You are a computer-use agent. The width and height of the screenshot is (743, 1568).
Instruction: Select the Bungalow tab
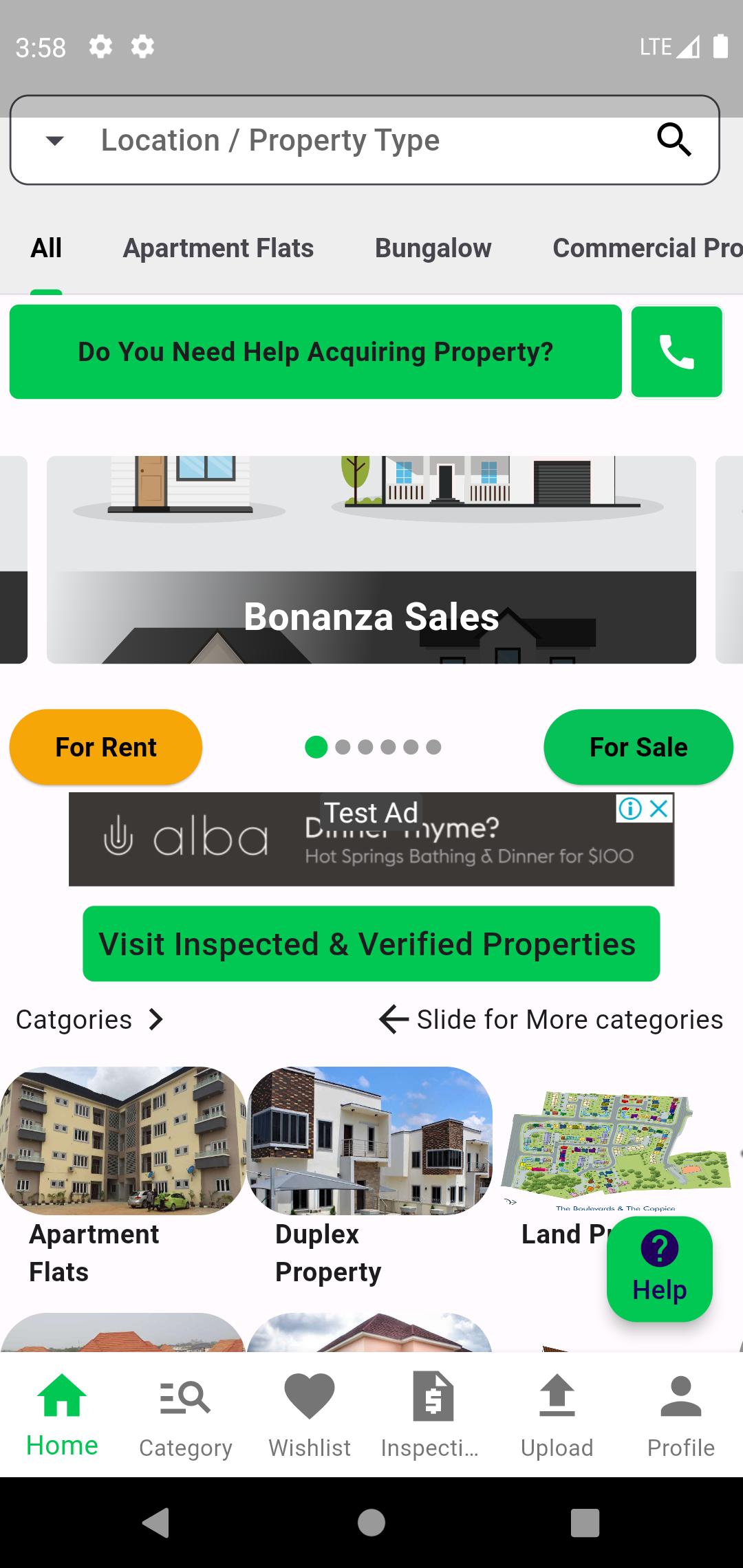point(433,248)
